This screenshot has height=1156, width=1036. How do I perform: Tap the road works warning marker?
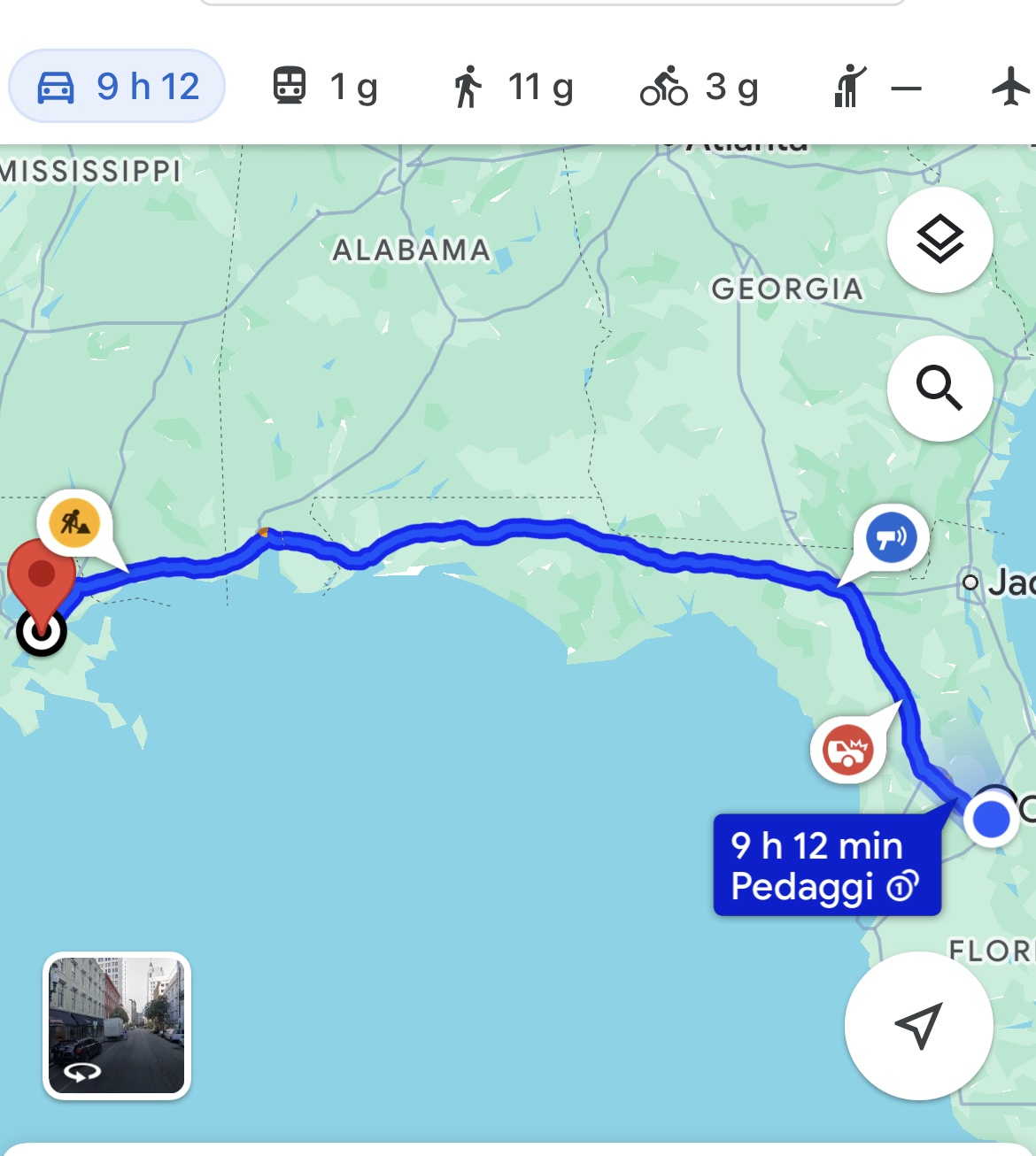click(74, 521)
